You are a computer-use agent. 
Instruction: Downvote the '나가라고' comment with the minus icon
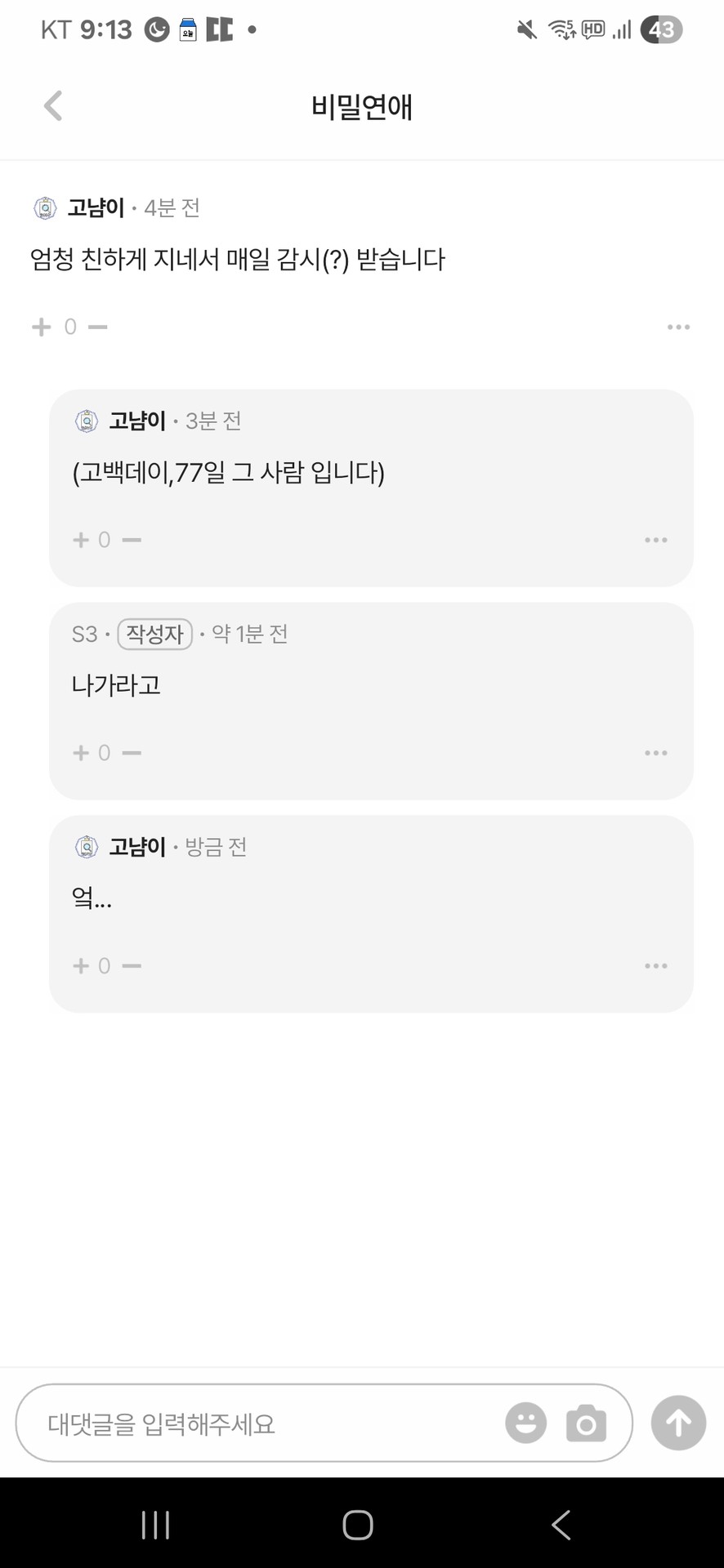[x=132, y=752]
